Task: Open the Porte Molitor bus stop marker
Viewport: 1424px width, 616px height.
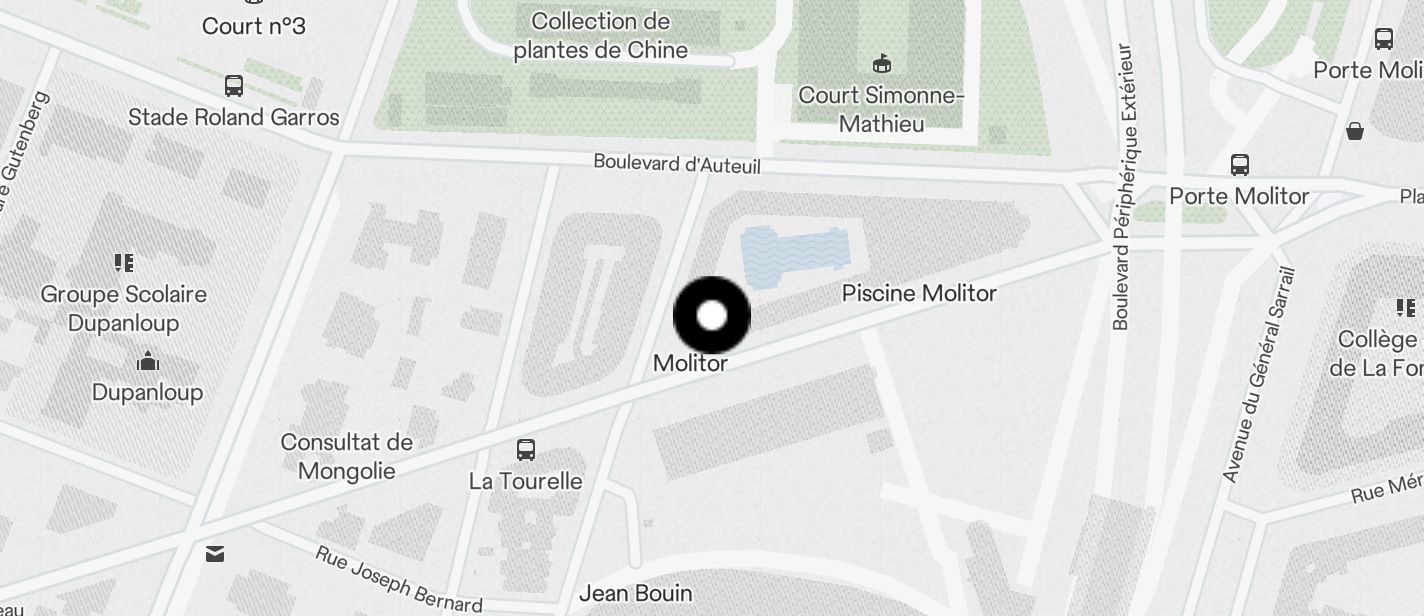Action: [1240, 165]
